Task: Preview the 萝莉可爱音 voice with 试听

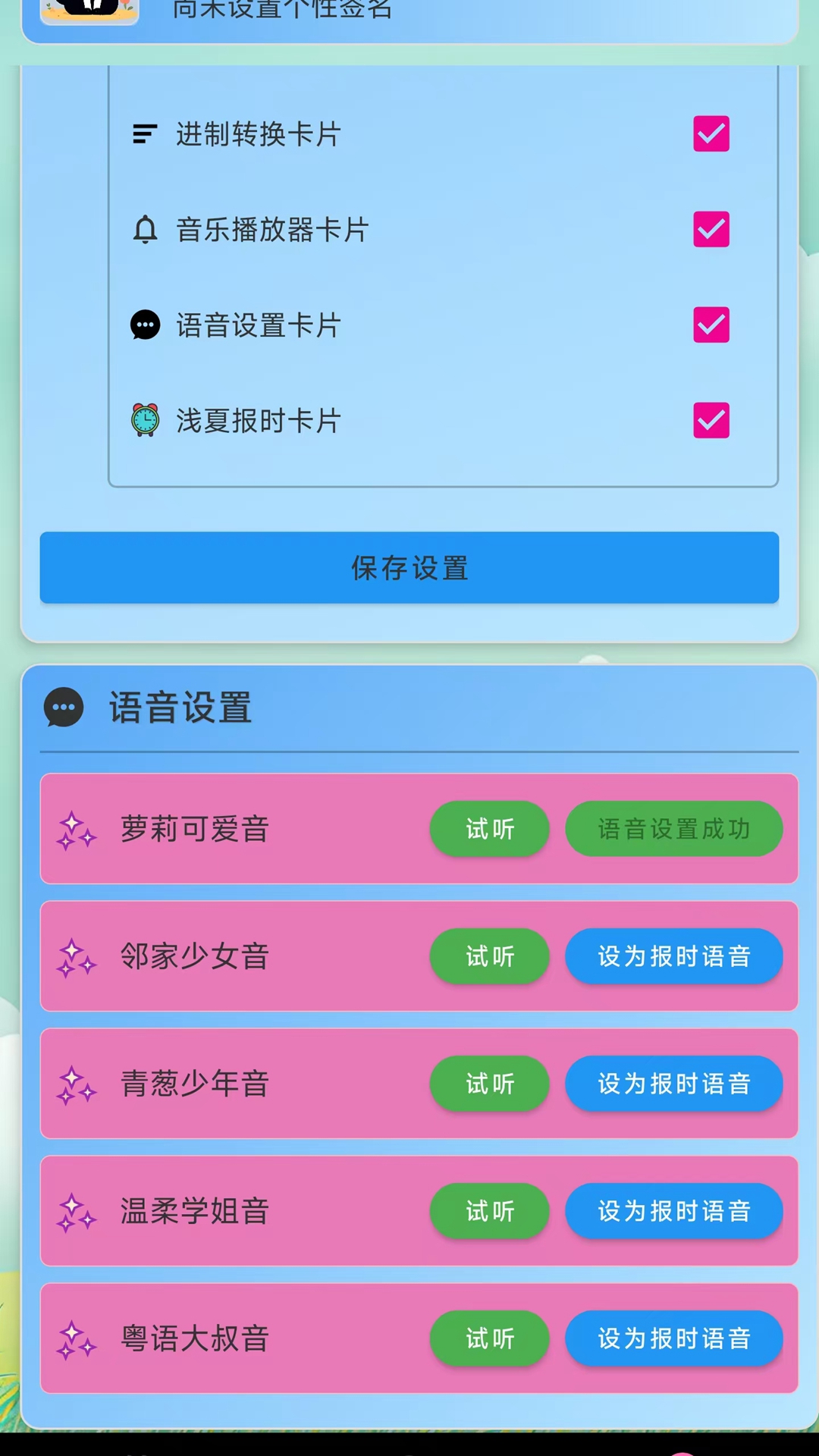Action: point(489,829)
